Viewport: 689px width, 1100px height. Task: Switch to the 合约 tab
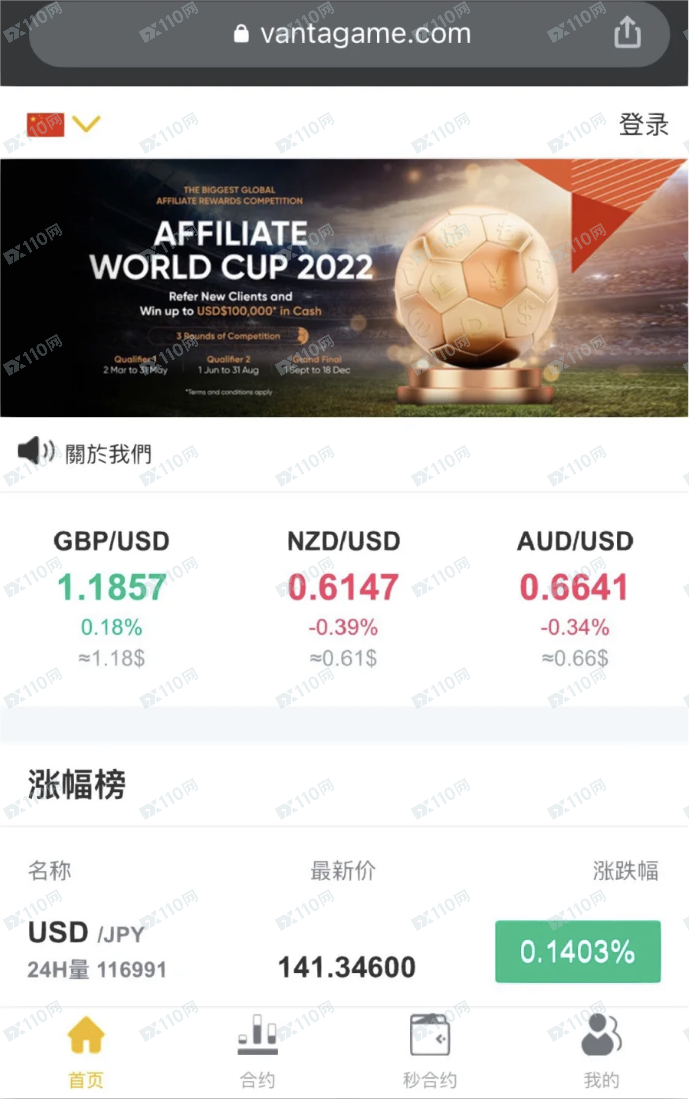(x=258, y=1052)
